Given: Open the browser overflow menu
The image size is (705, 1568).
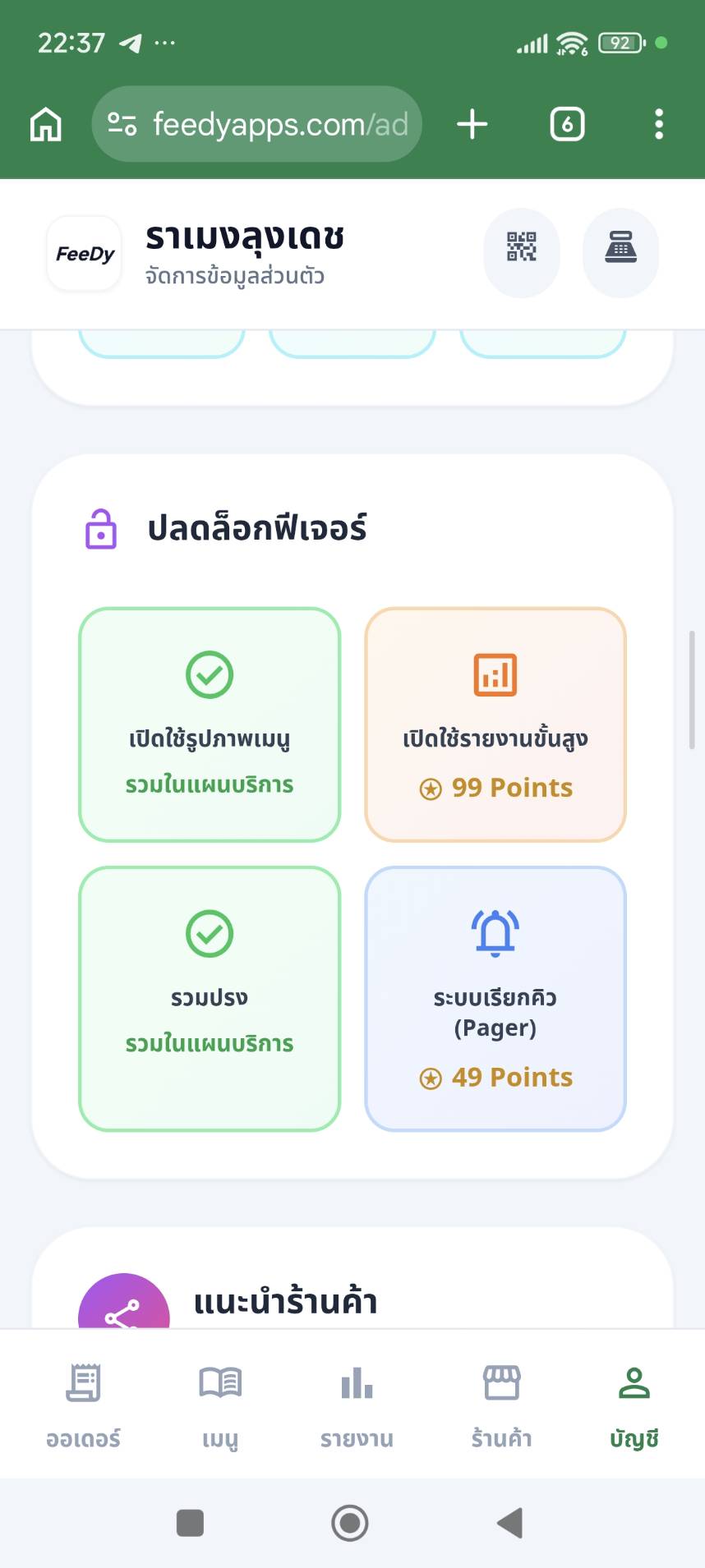Looking at the screenshot, I should tap(658, 125).
